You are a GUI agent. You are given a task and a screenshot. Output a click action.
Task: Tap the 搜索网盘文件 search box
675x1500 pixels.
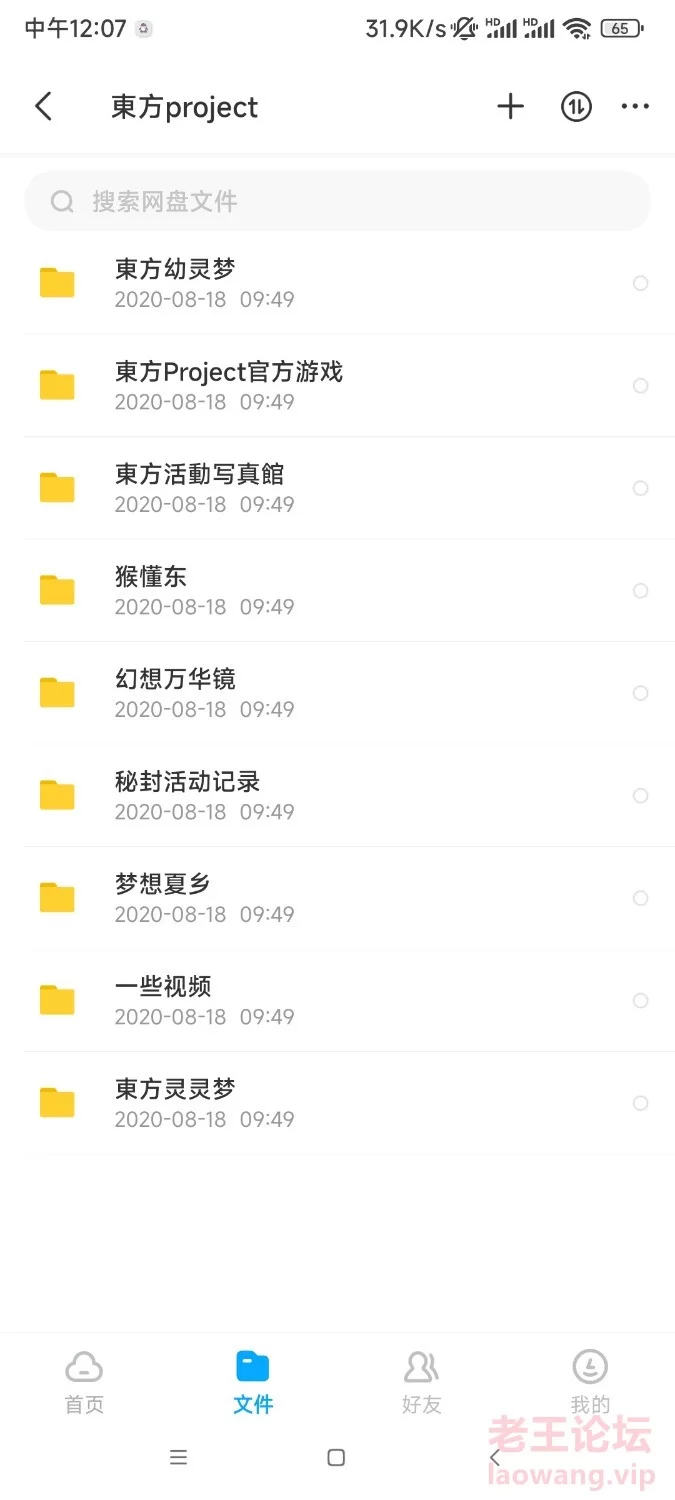337,201
